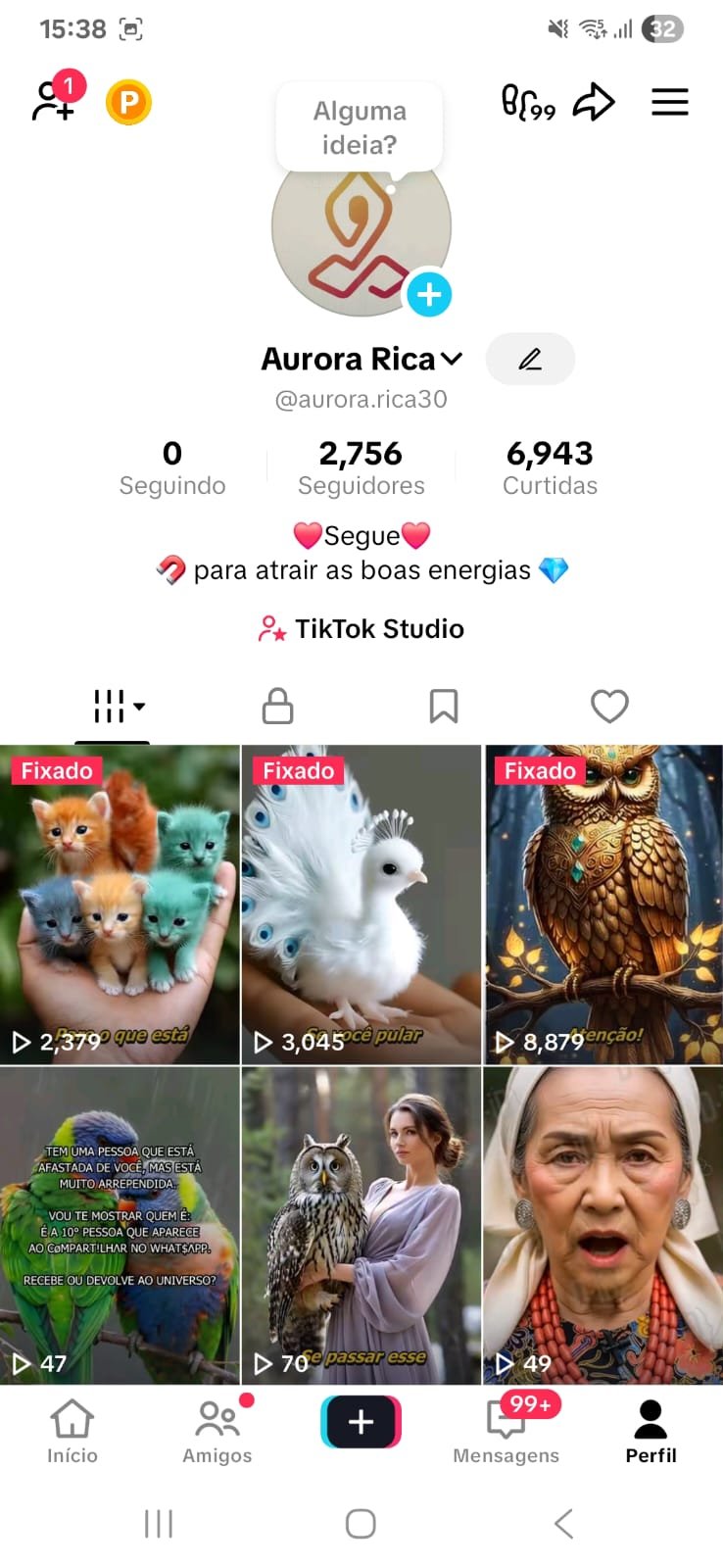
Task: Tap the "Alguma ideia?" bubble
Action: click(x=360, y=127)
